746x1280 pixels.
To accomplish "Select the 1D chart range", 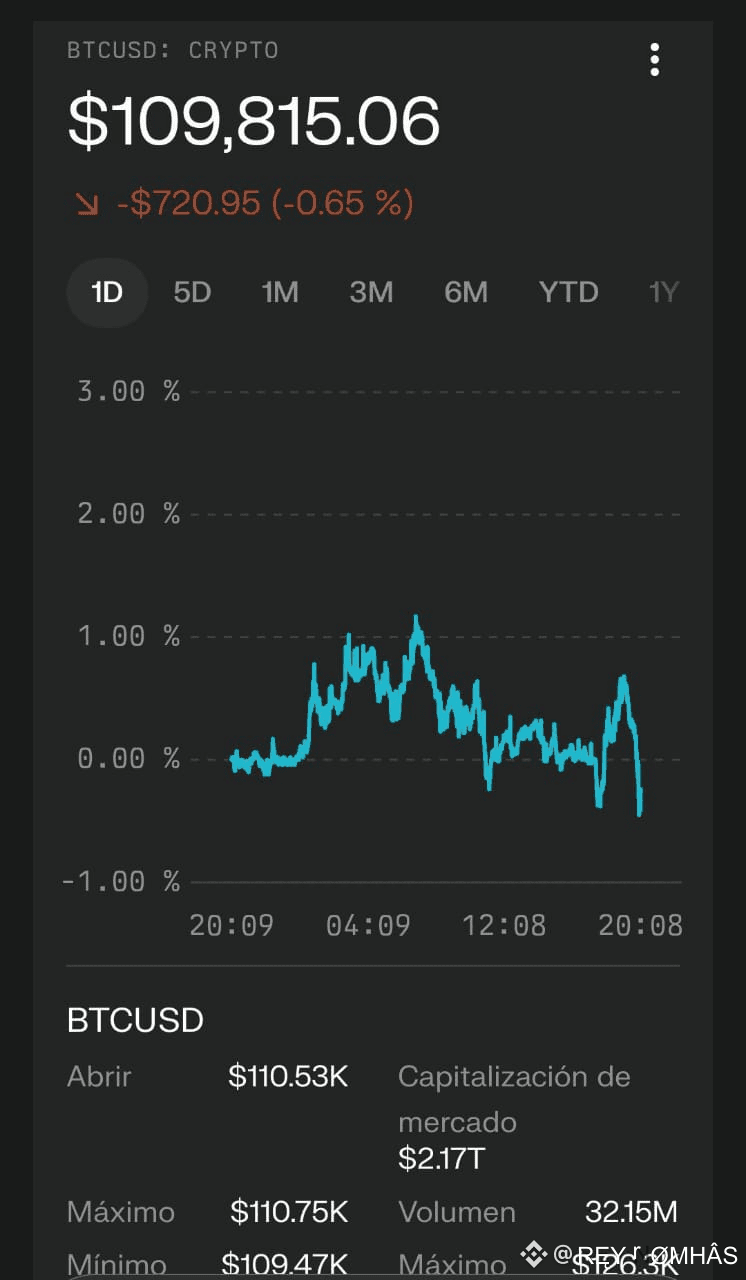I will point(107,292).
